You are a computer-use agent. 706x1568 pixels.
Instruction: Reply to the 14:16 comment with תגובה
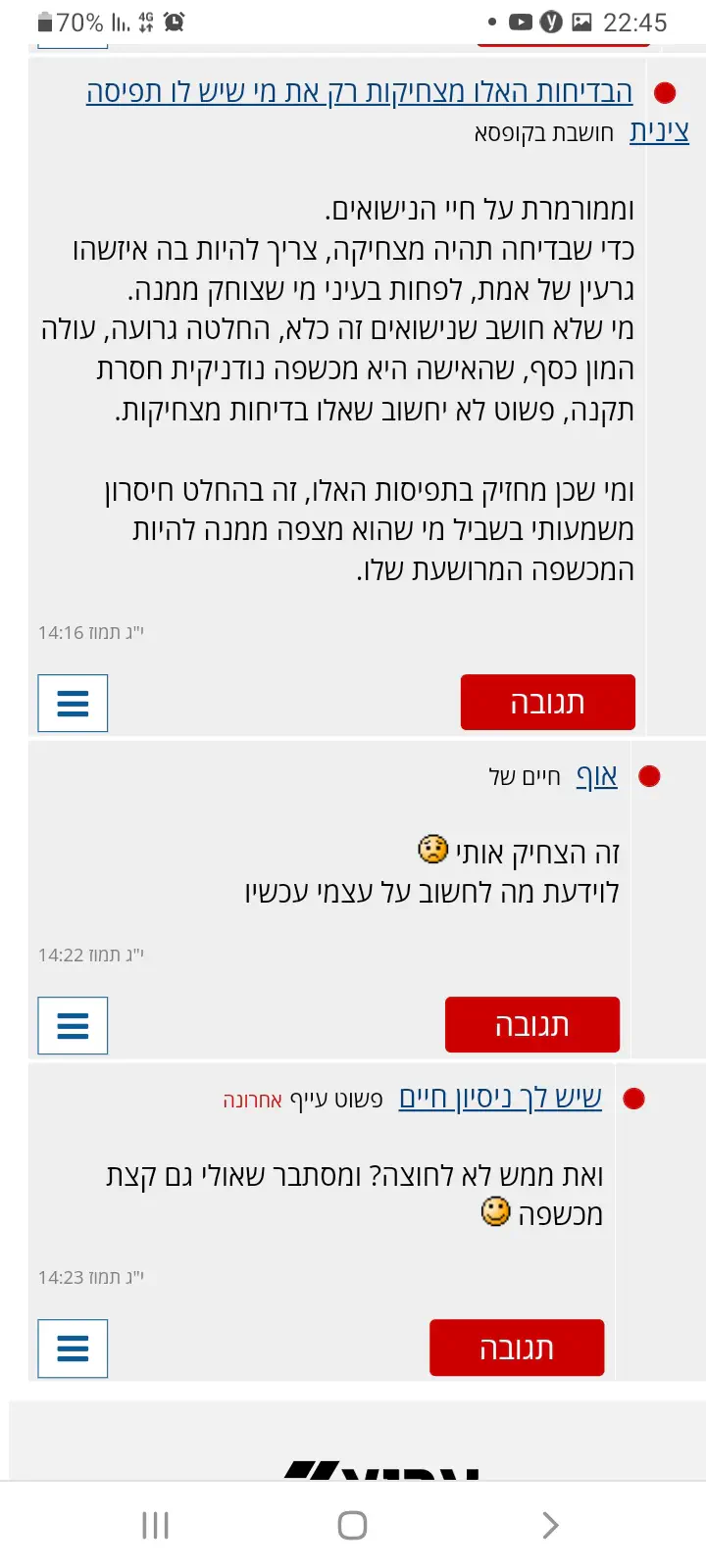(547, 703)
